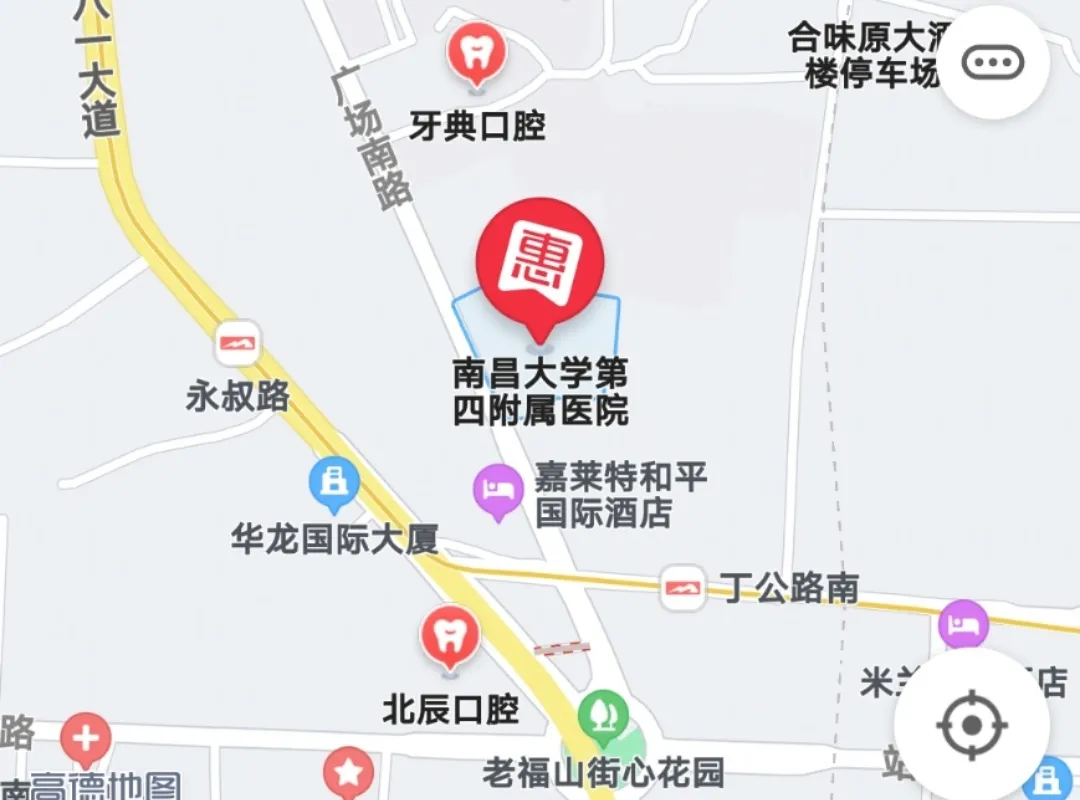Tap the 老福山街心花园 park marker
The width and height of the screenshot is (1080, 800).
coord(604,715)
